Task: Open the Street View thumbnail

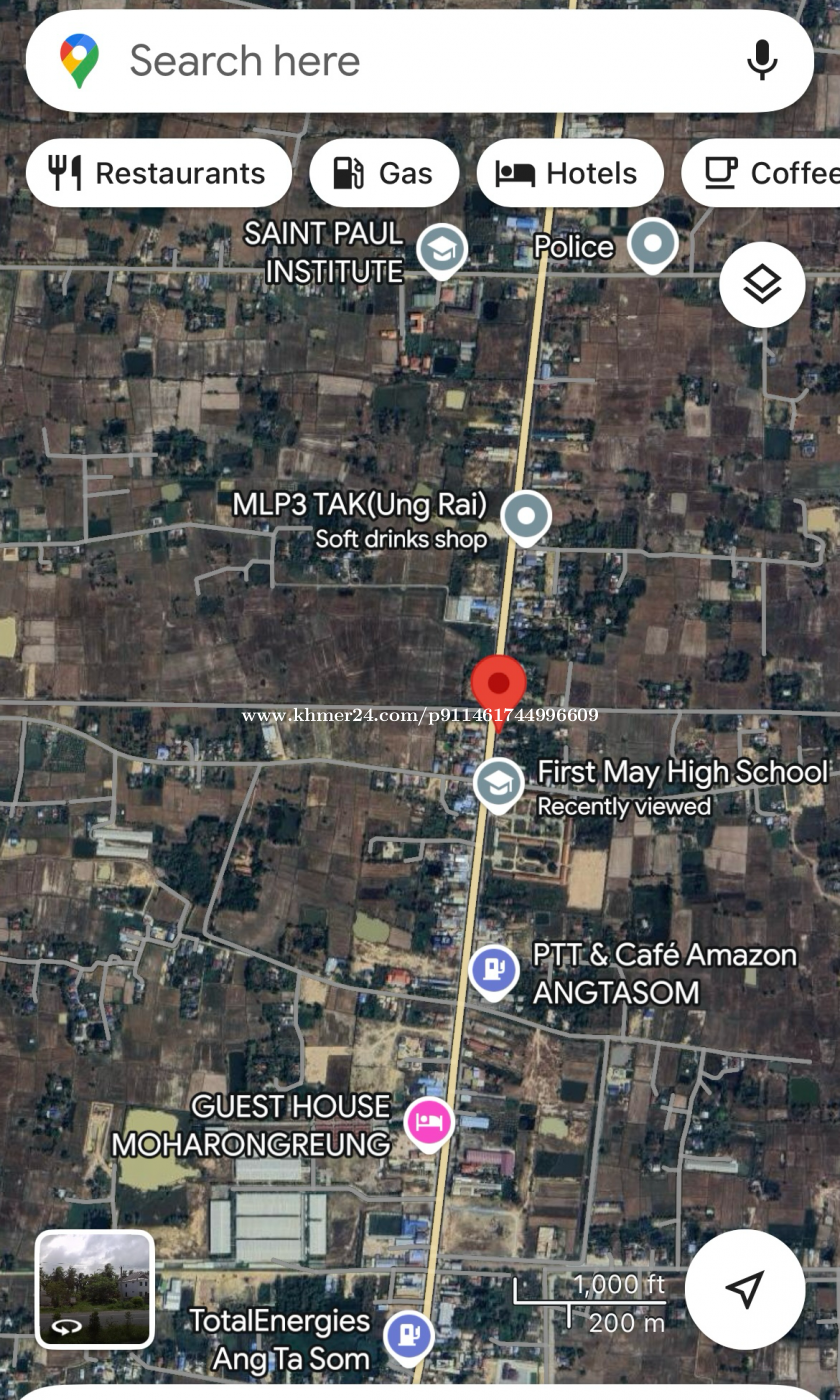Action: tap(95, 1289)
